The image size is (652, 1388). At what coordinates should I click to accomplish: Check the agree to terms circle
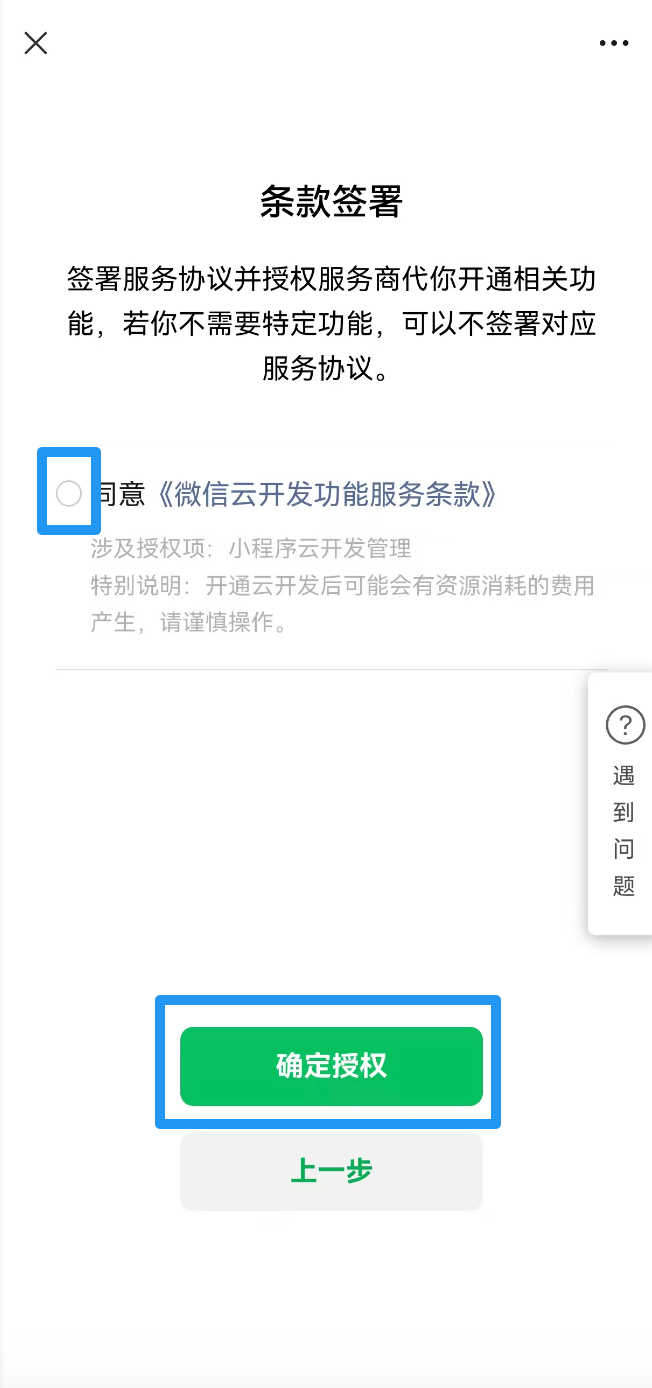(68, 493)
